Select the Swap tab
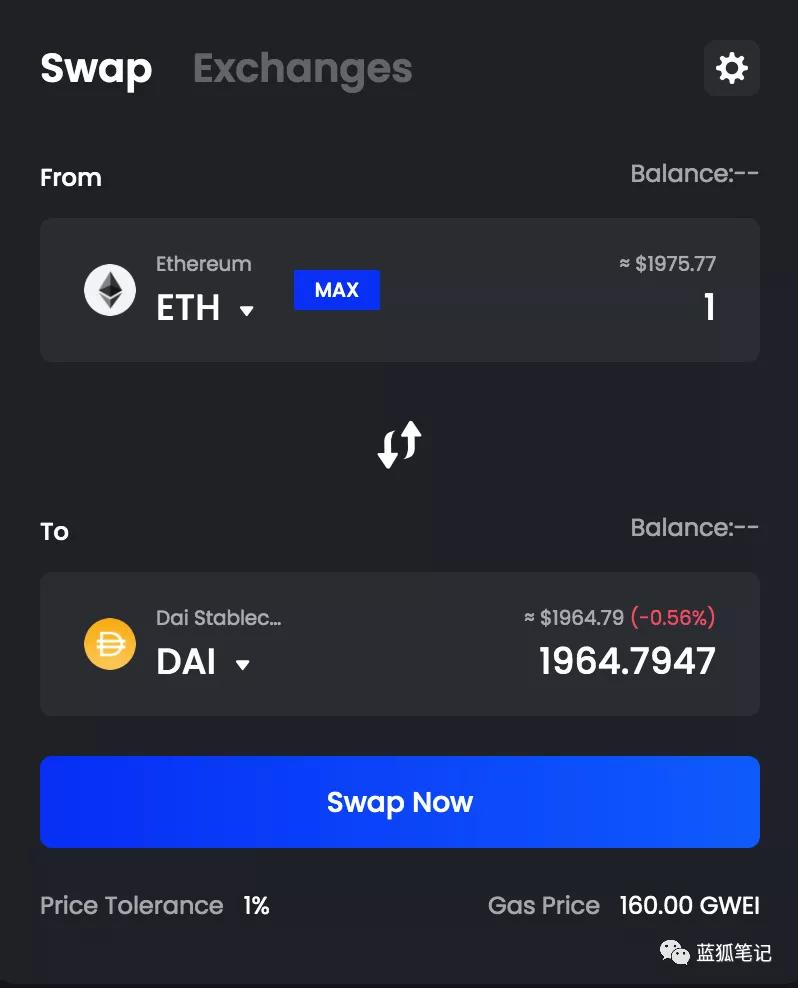This screenshot has width=798, height=988. click(x=96, y=68)
